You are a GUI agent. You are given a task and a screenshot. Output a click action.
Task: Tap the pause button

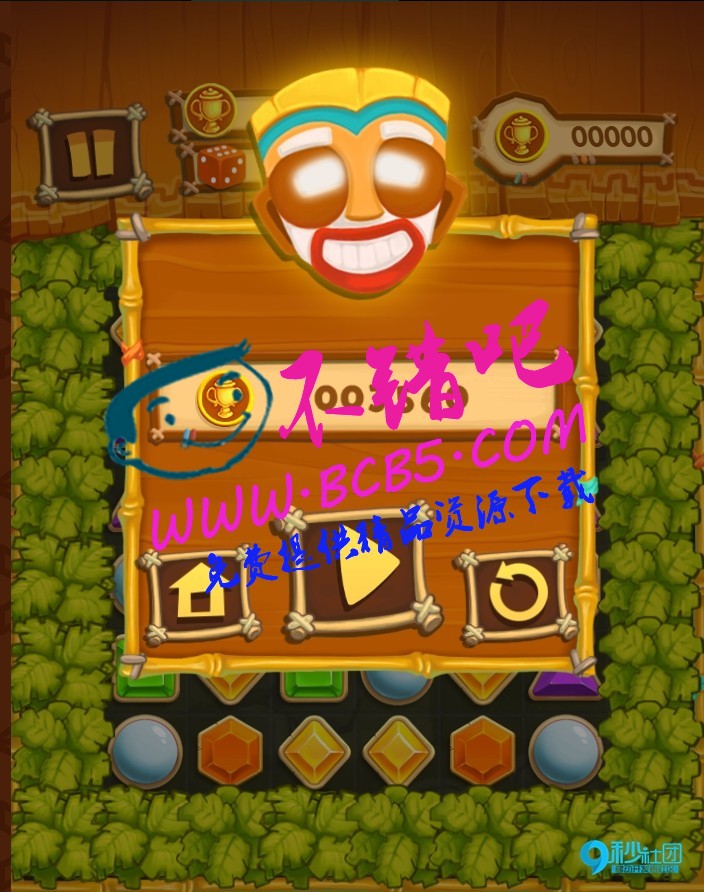click(x=91, y=155)
